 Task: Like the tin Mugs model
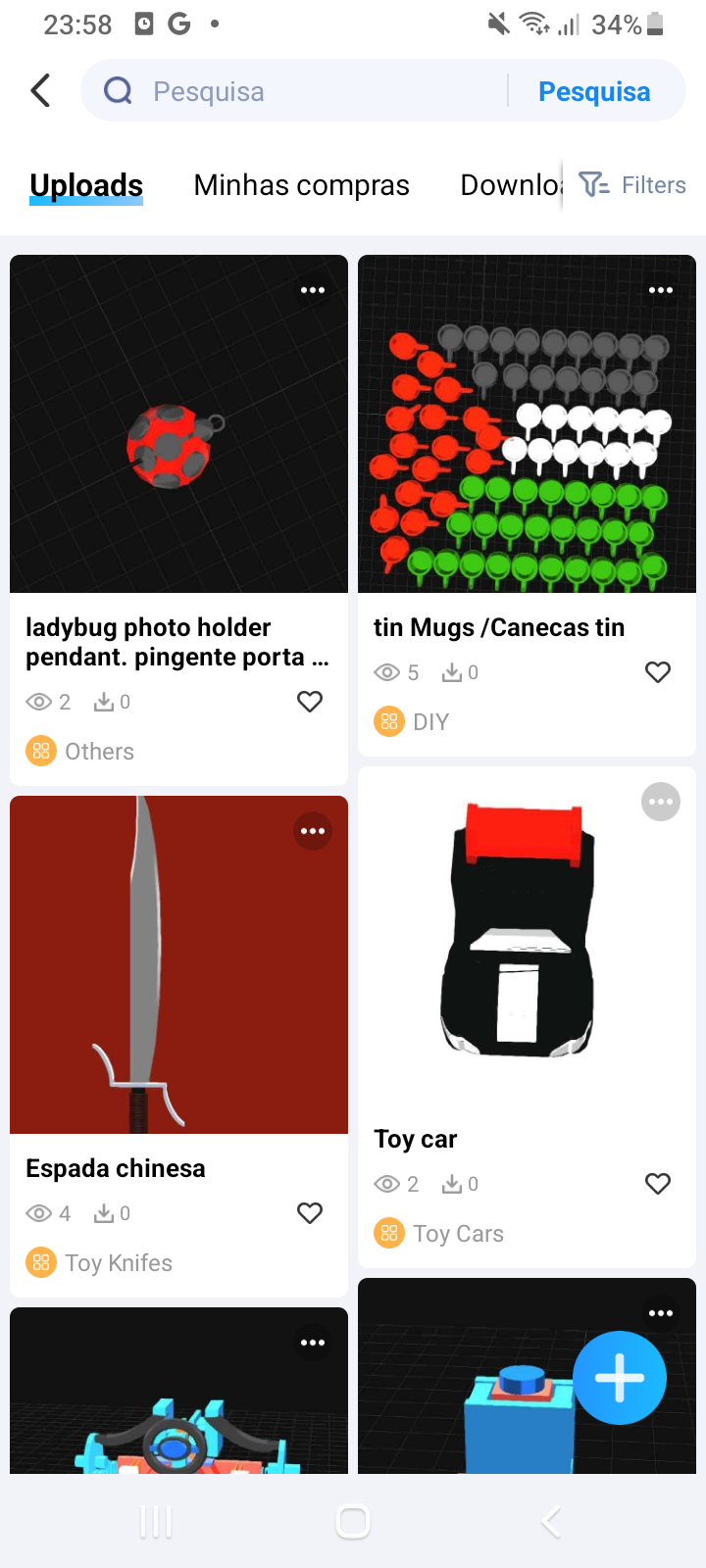pos(658,672)
